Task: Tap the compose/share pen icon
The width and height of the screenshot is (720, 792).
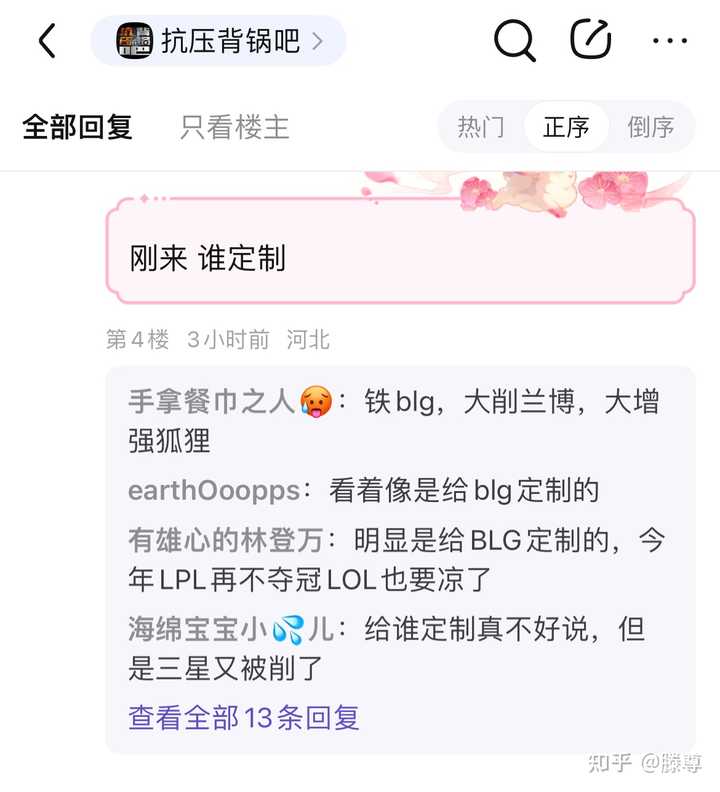Action: pyautogui.click(x=591, y=38)
